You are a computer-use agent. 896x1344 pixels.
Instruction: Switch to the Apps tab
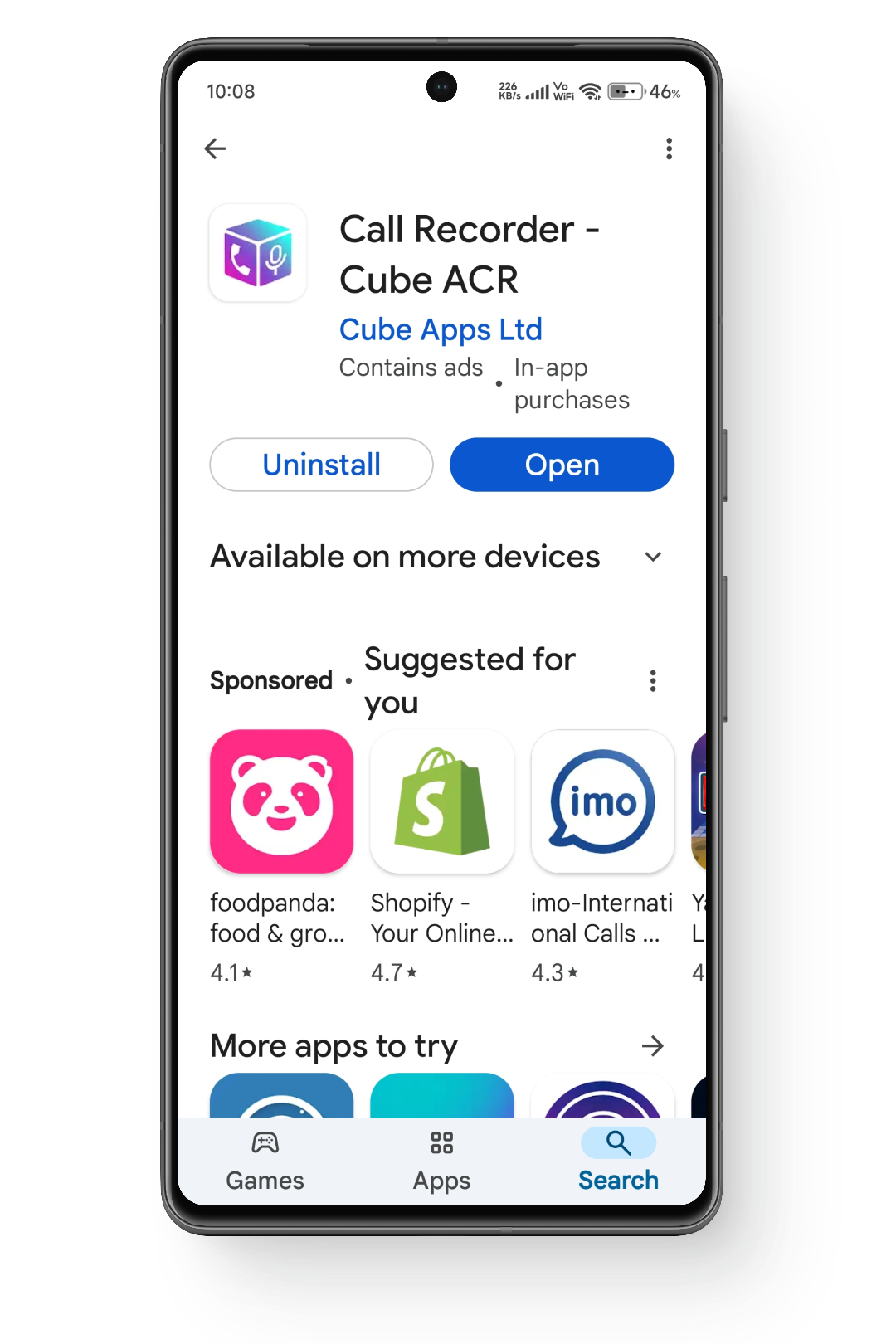(441, 1161)
